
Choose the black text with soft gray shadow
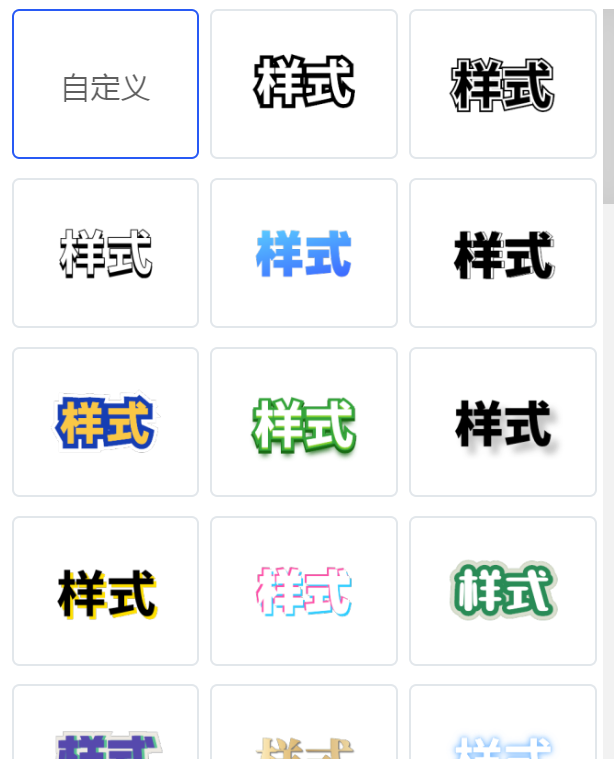(503, 422)
